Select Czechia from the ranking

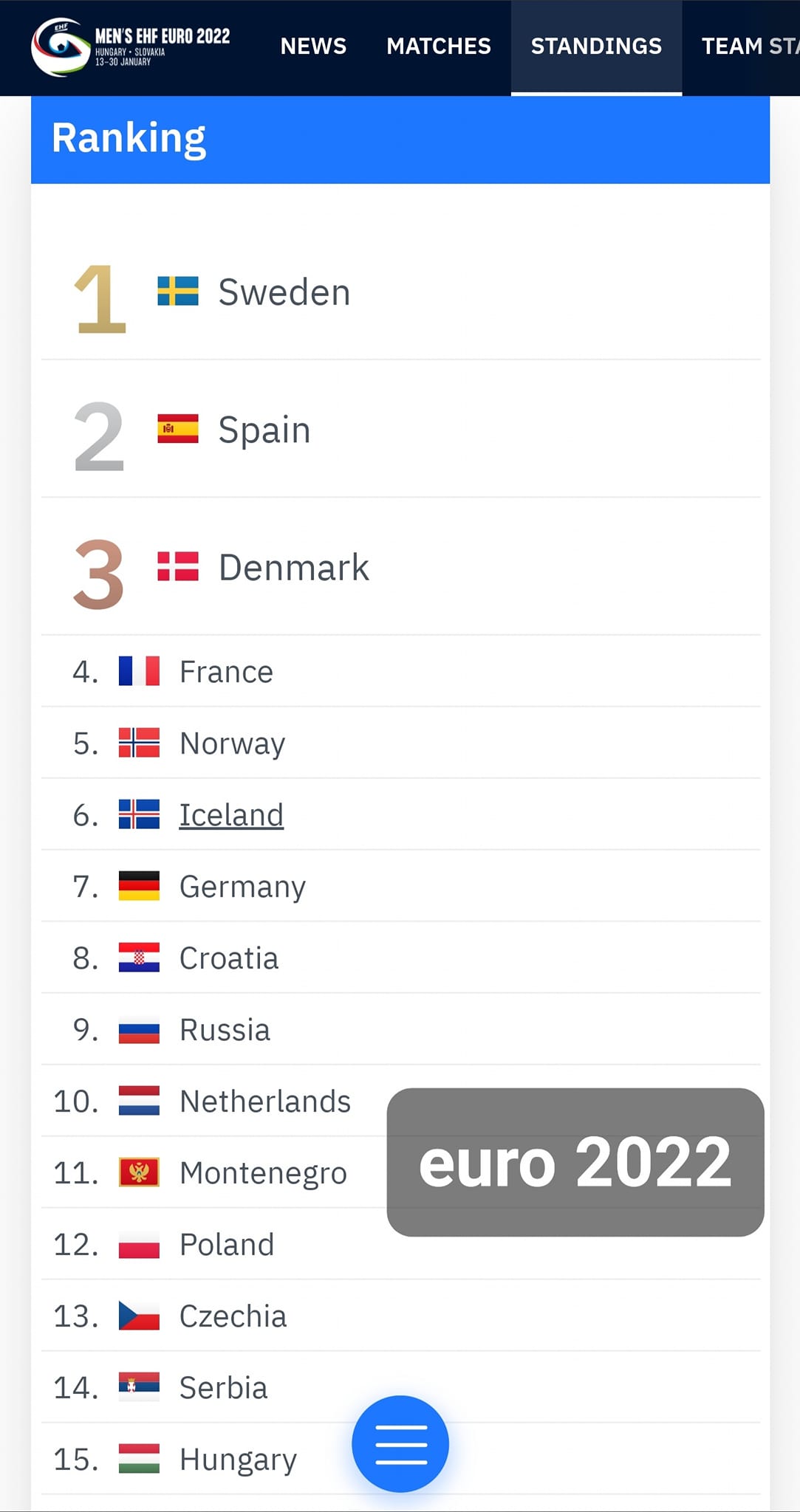click(x=233, y=1316)
